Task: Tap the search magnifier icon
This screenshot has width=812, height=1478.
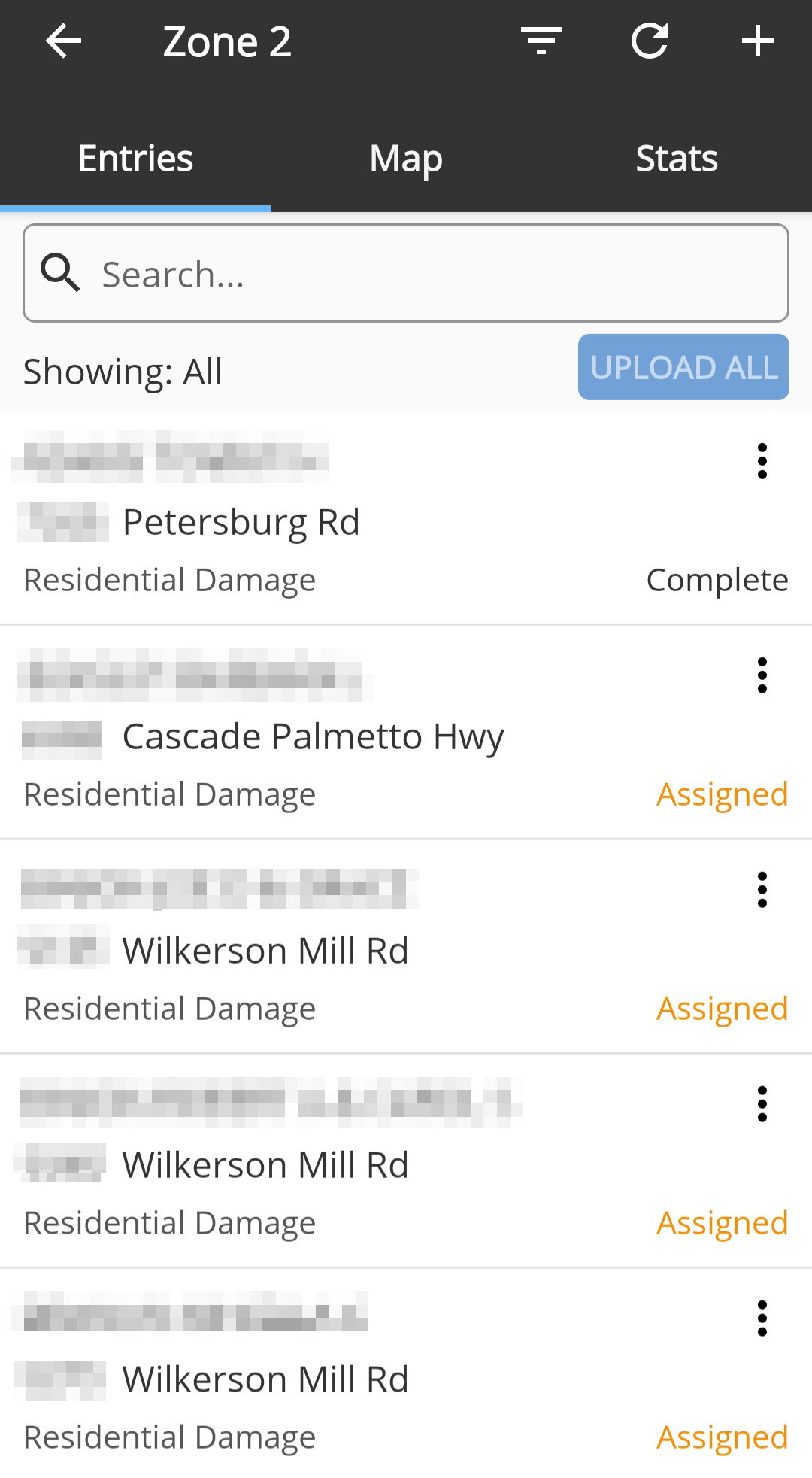Action: point(61,273)
